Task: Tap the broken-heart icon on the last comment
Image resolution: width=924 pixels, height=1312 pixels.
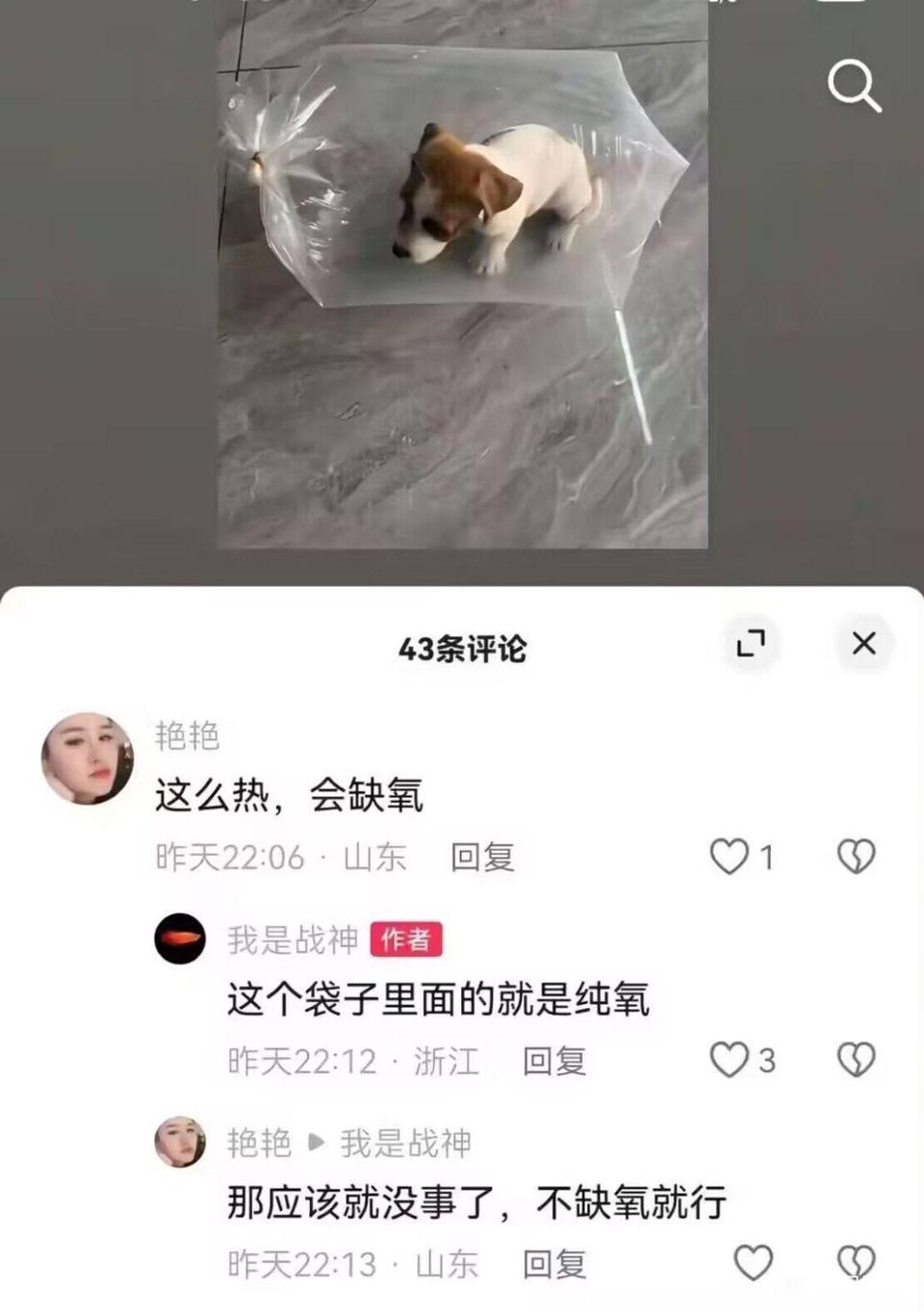Action: (856, 1261)
